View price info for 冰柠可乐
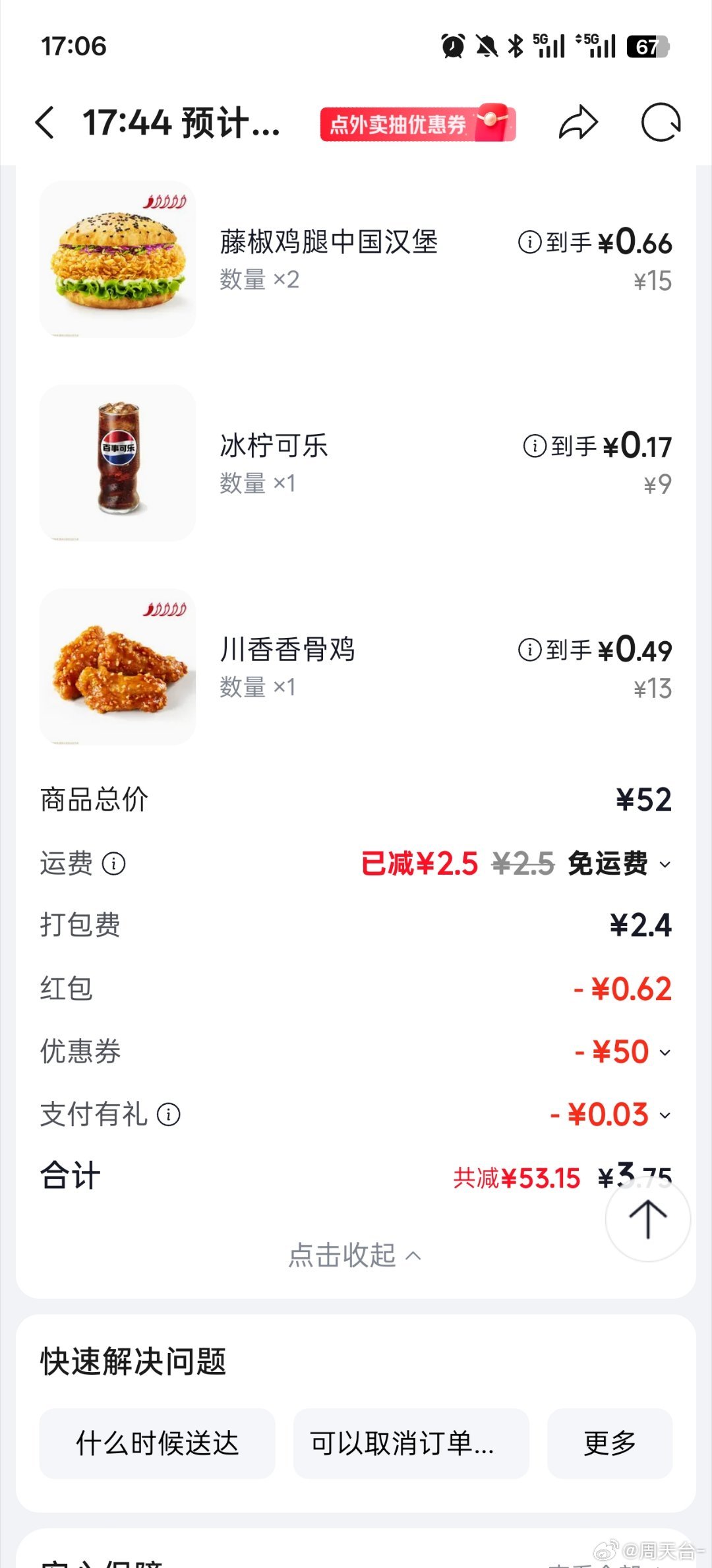 click(535, 447)
